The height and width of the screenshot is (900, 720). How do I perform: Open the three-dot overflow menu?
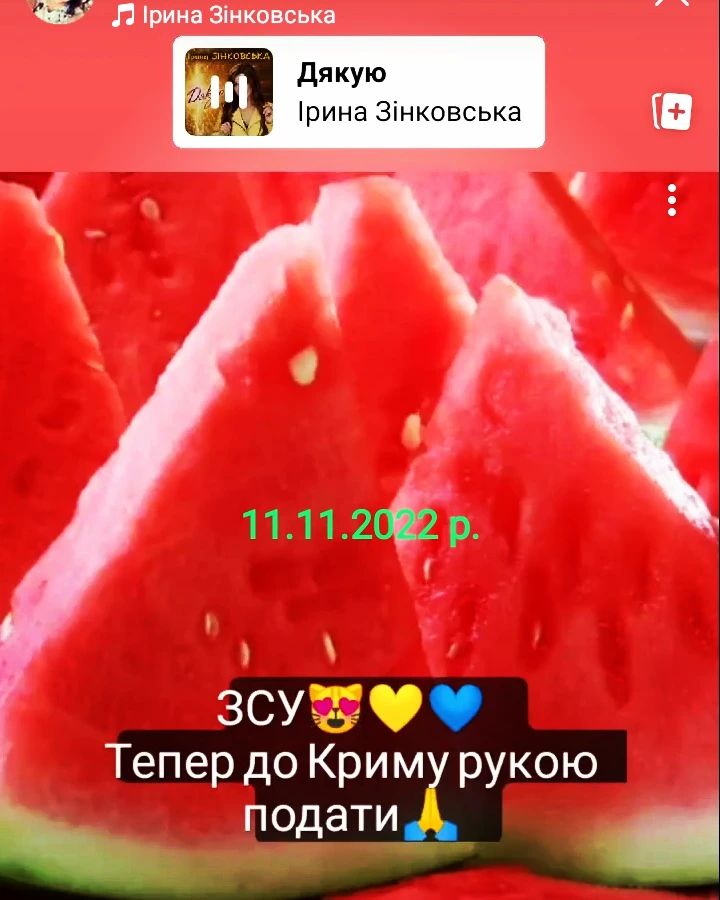673,200
